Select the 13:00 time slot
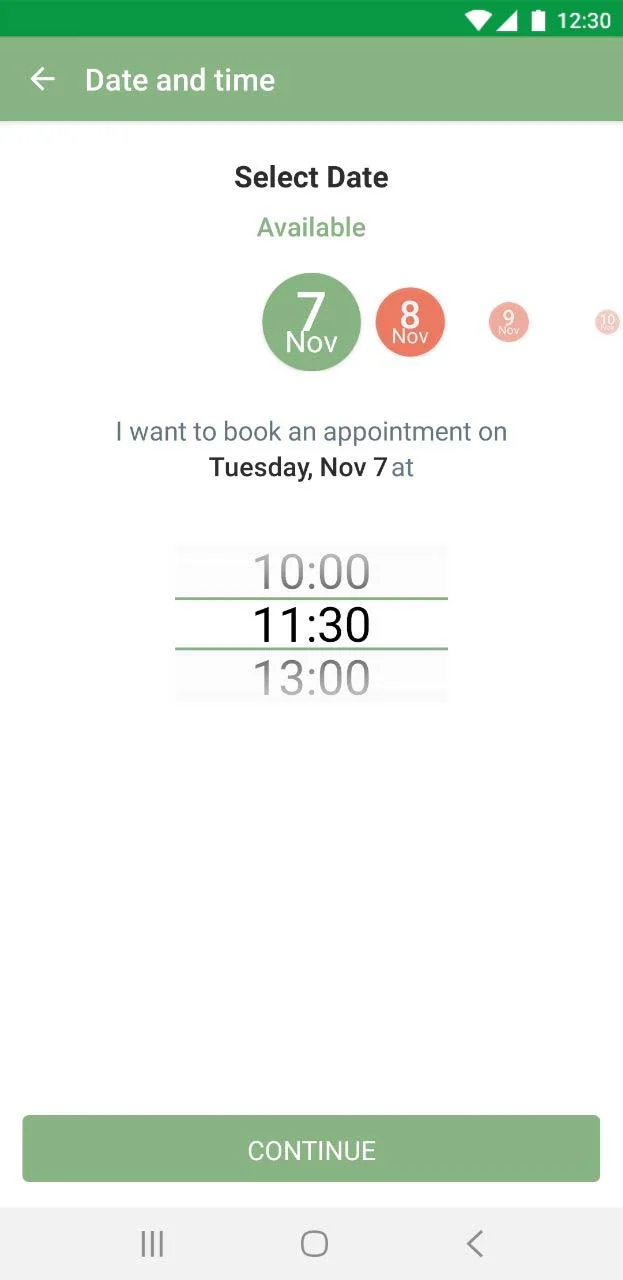This screenshot has width=623, height=1280. [x=311, y=678]
